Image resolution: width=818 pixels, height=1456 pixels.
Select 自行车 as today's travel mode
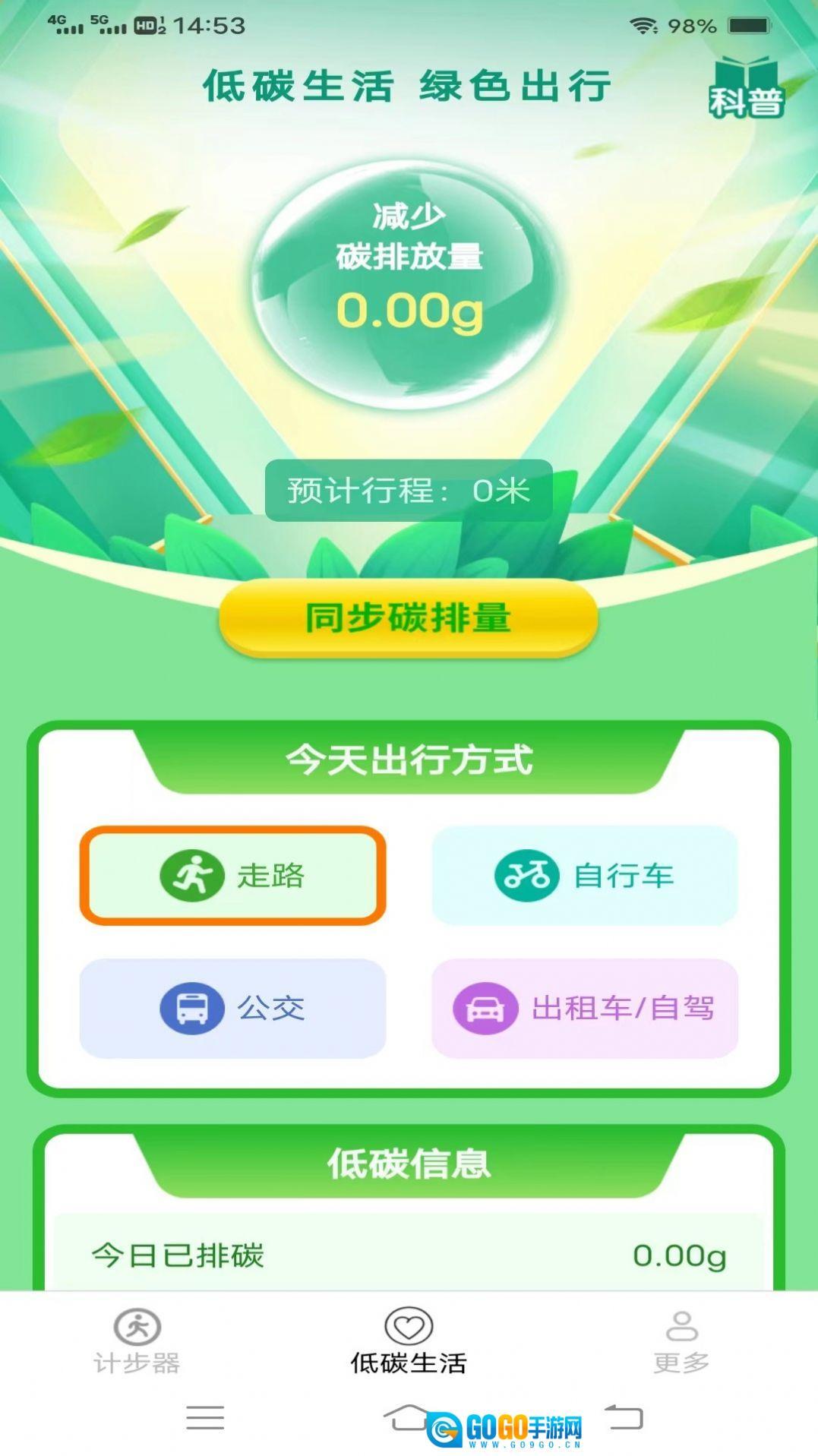click(x=586, y=874)
